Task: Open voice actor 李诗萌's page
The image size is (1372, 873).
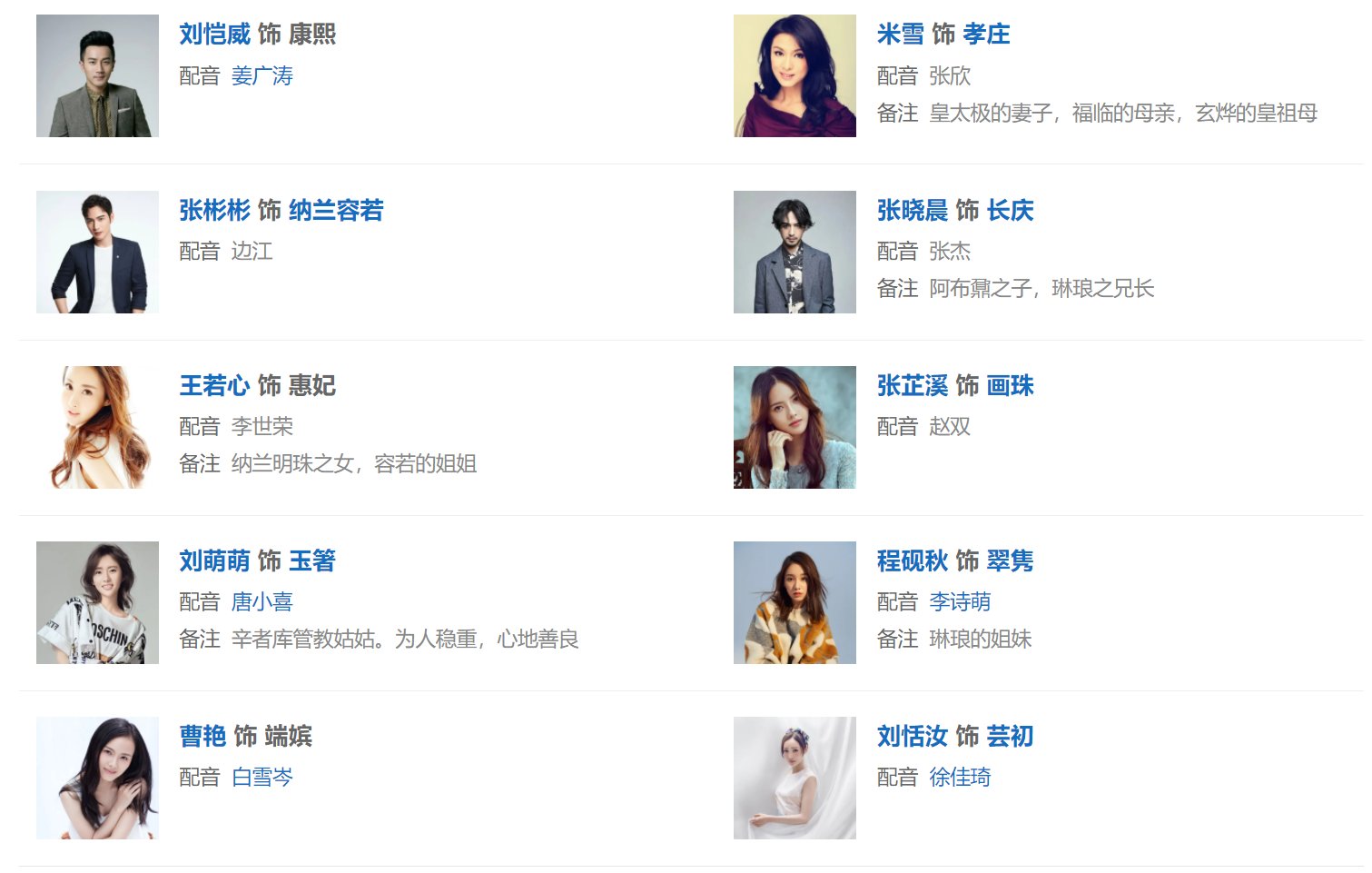Action: coord(959,602)
